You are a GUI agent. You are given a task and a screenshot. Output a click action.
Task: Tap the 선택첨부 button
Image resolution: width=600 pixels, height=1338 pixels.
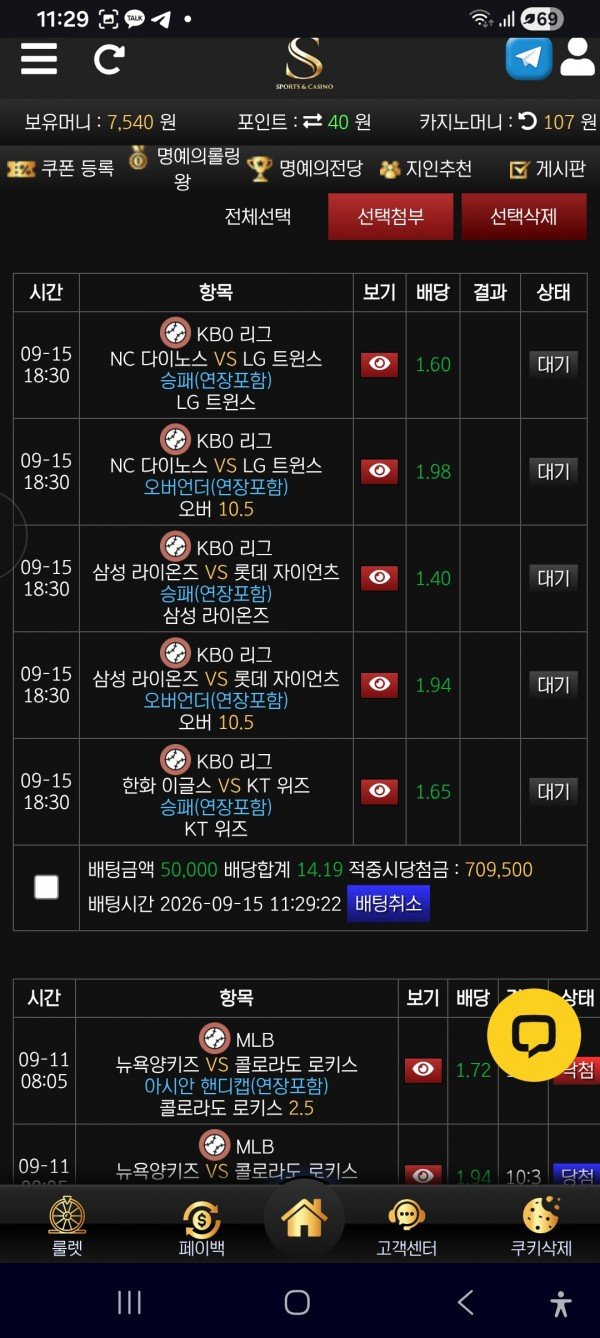pyautogui.click(x=390, y=216)
